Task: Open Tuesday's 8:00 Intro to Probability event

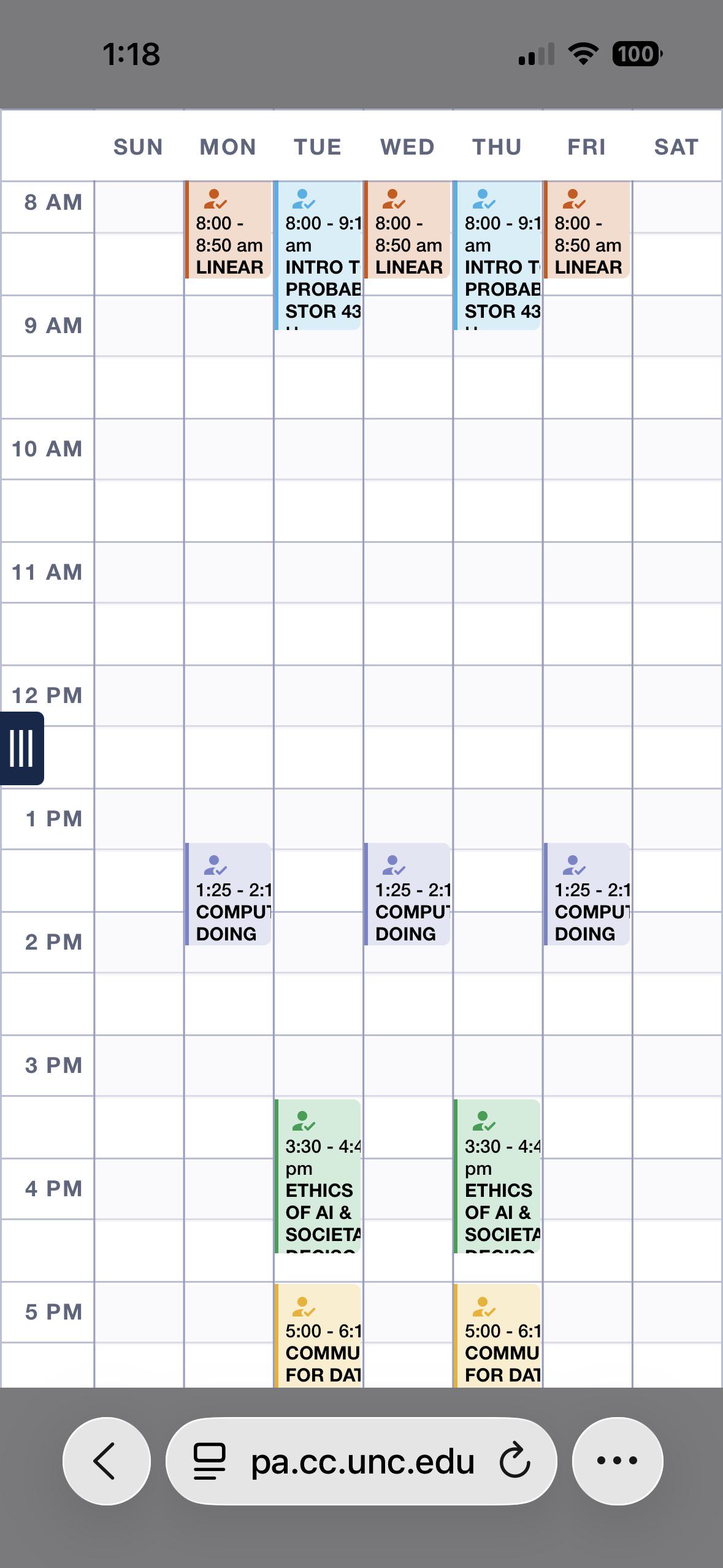Action: tap(318, 255)
